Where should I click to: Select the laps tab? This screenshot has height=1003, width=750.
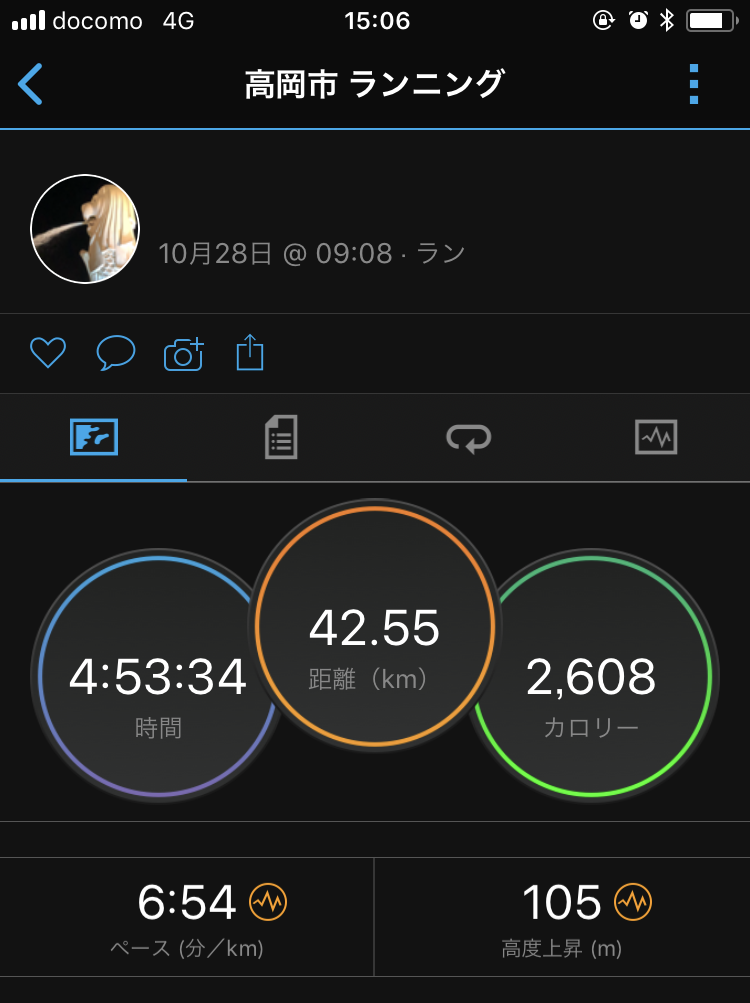tap(468, 437)
